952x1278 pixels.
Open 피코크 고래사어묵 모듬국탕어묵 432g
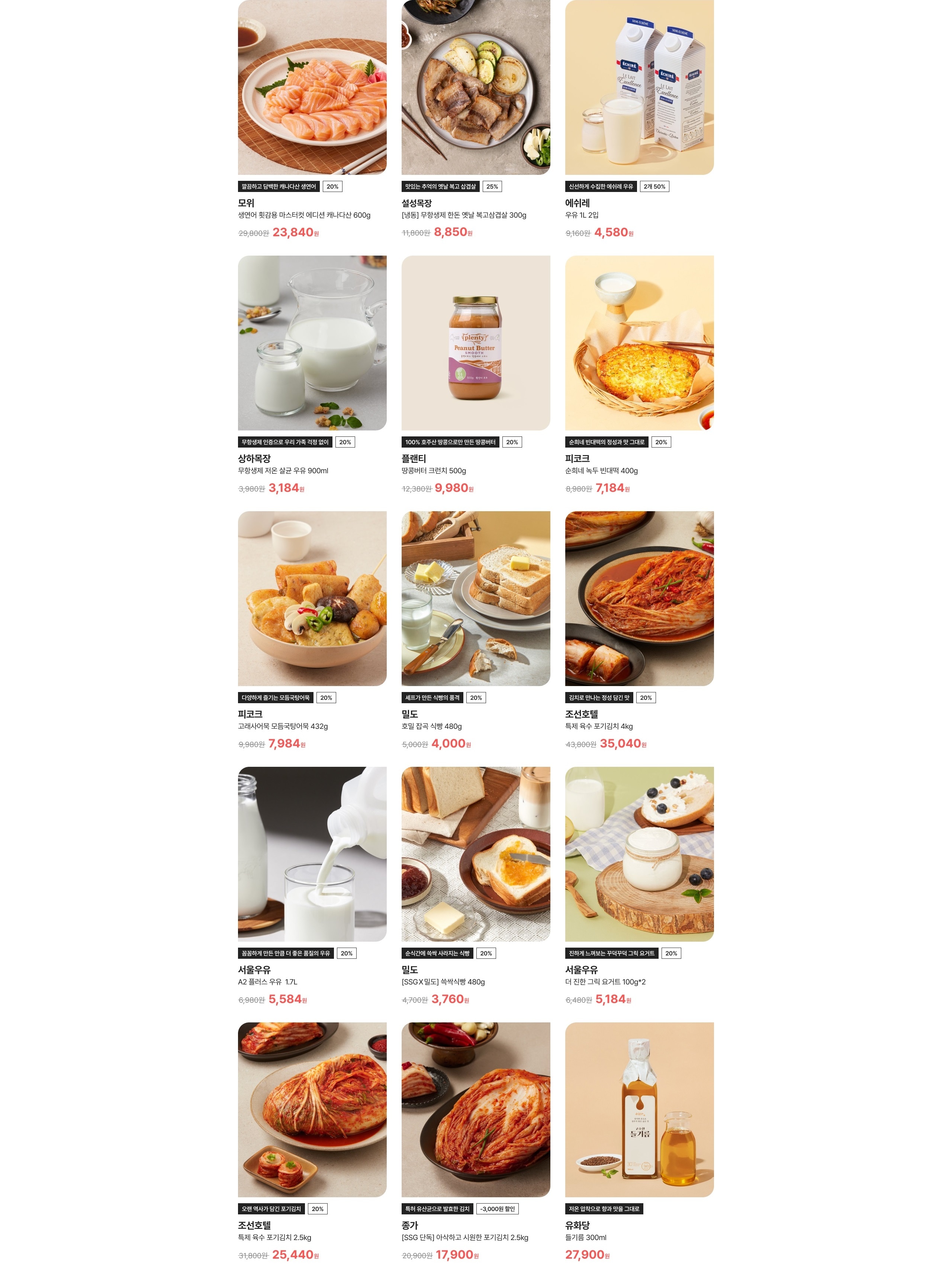[312, 598]
